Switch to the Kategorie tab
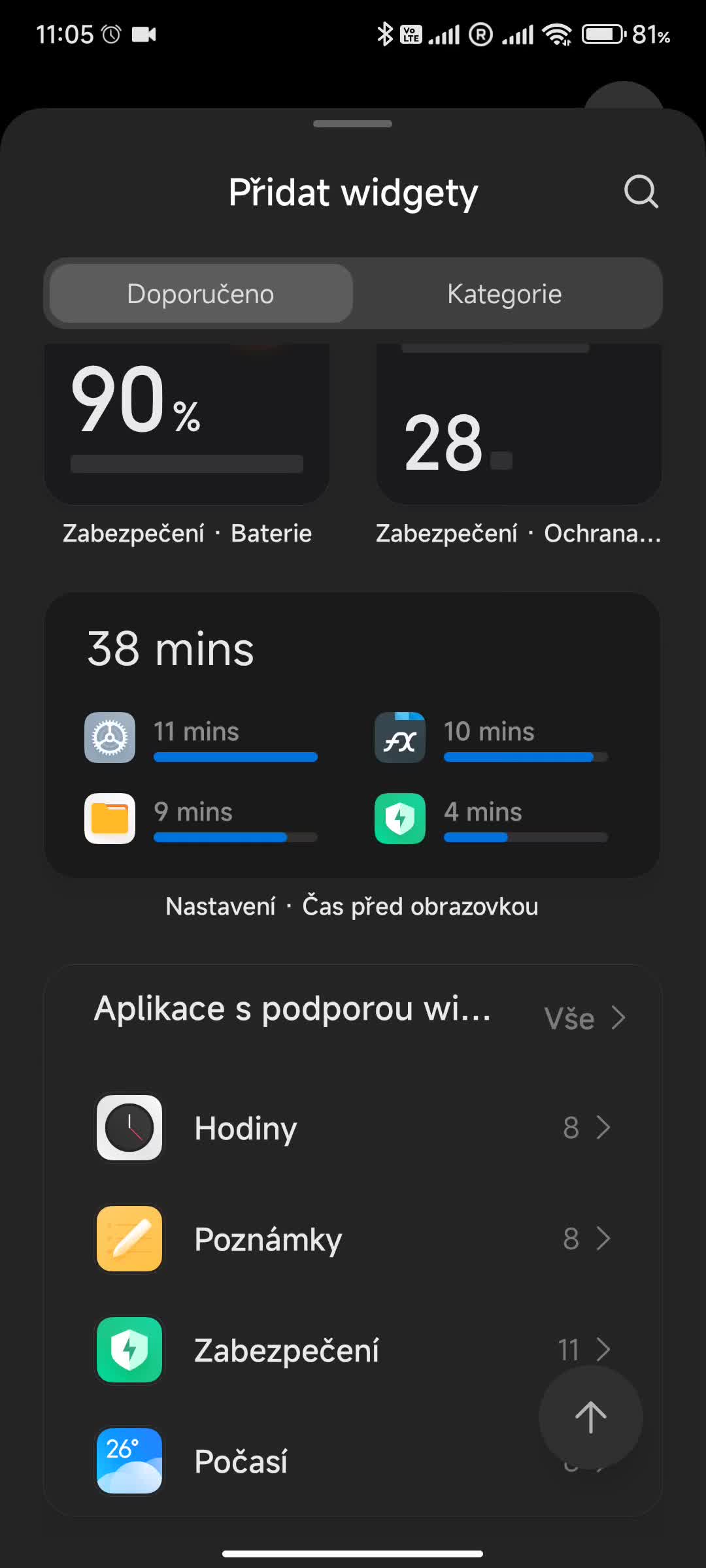The height and width of the screenshot is (1568, 706). tap(504, 294)
